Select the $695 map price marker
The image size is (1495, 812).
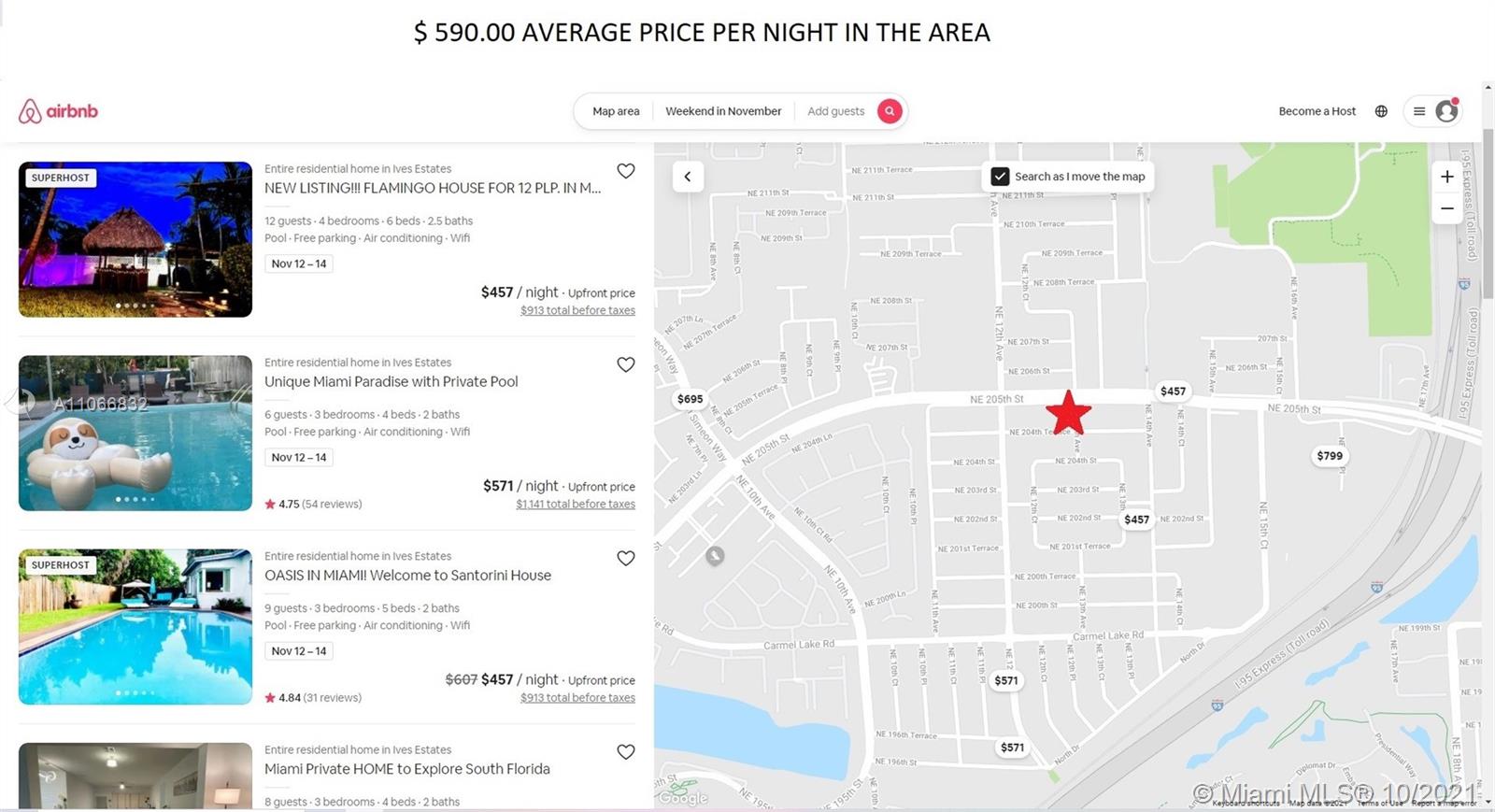pos(690,399)
